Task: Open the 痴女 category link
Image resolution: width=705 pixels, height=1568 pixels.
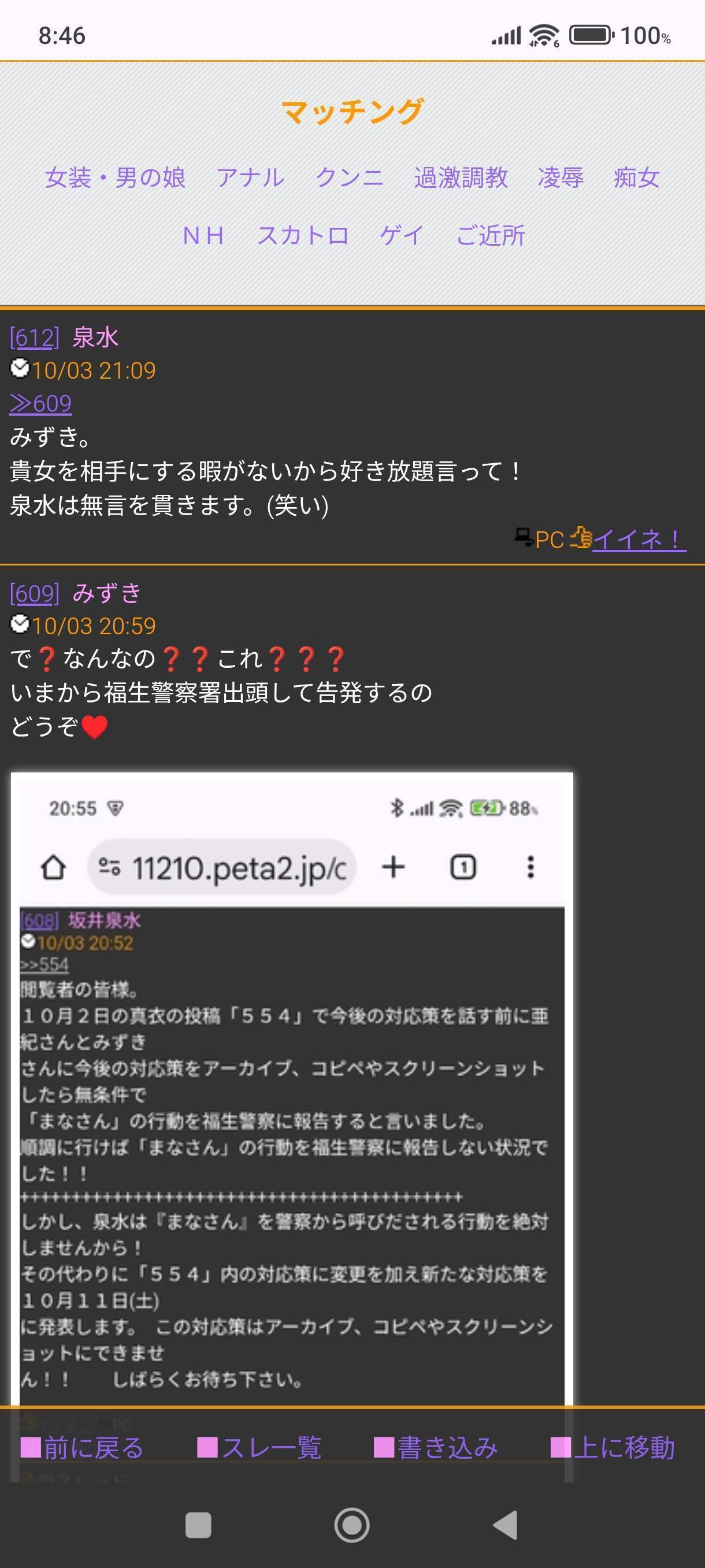Action: [637, 177]
